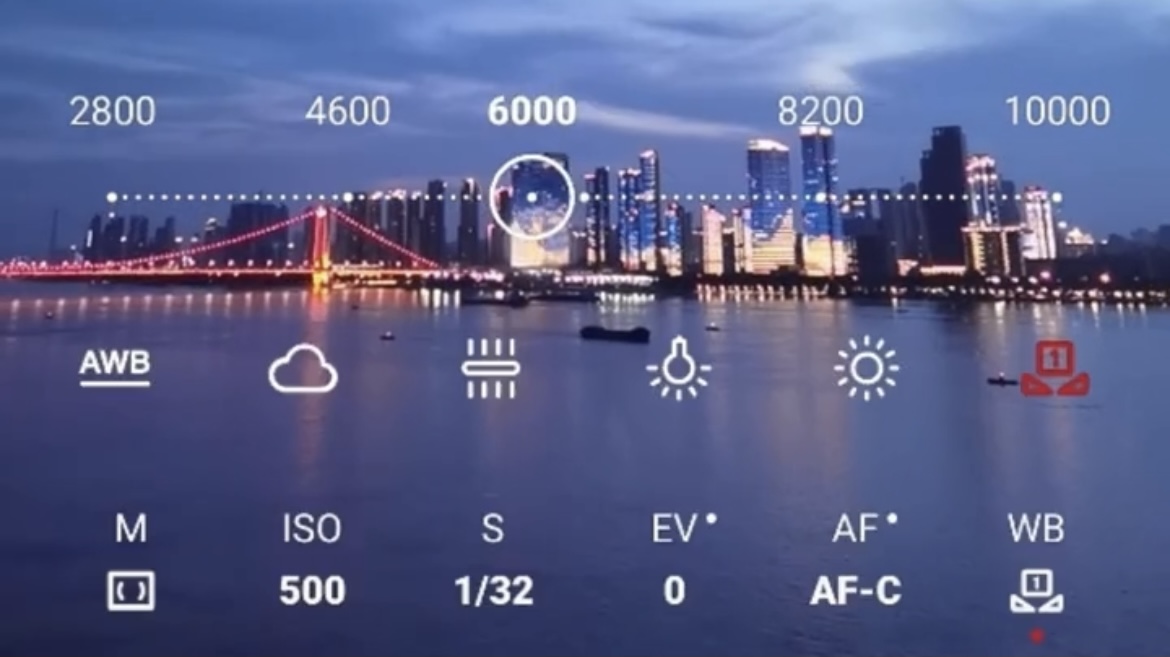Choose the cloudy white balance preset
The width and height of the screenshot is (1170, 657).
(303, 369)
